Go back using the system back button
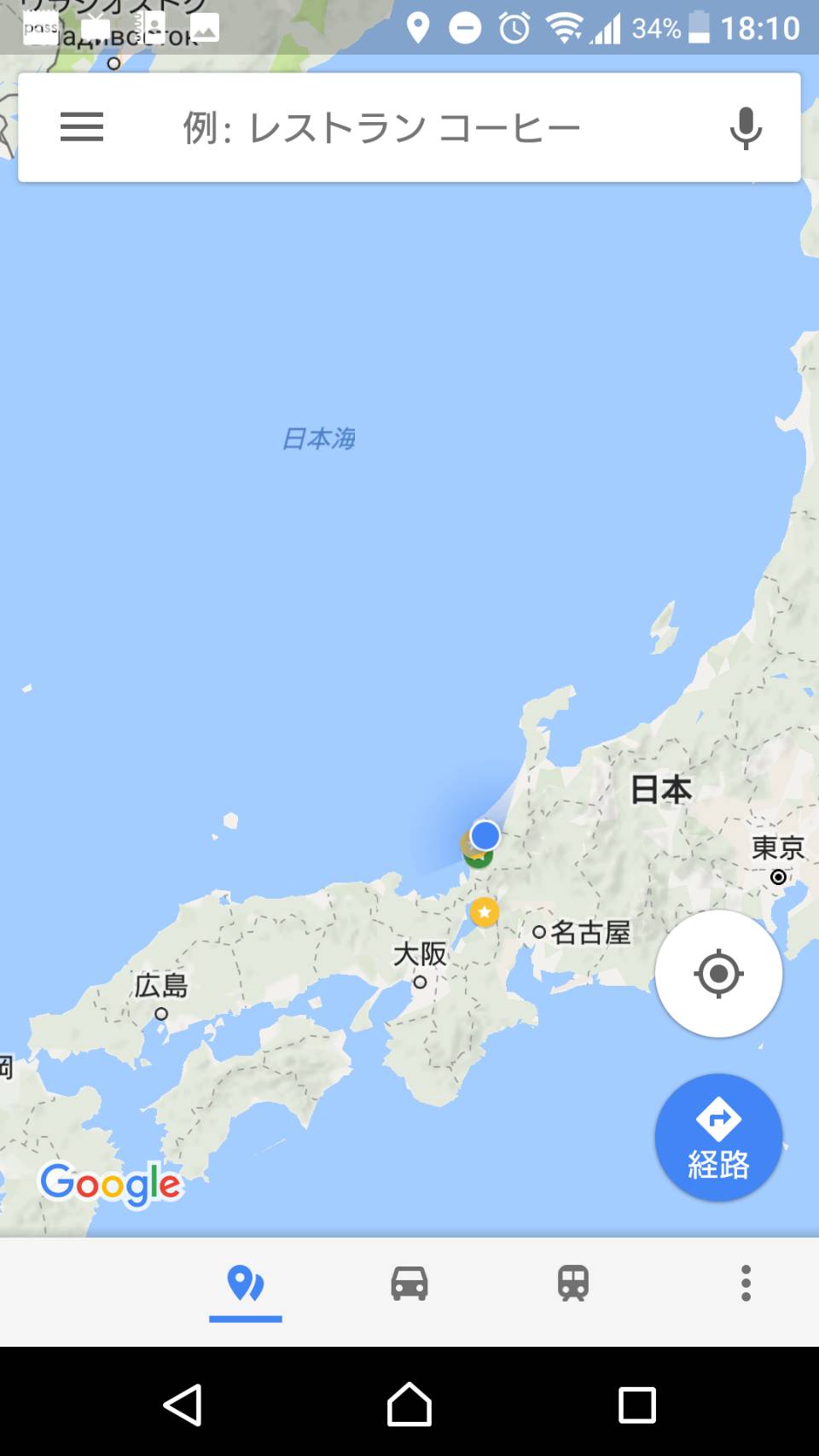 pyautogui.click(x=183, y=1405)
